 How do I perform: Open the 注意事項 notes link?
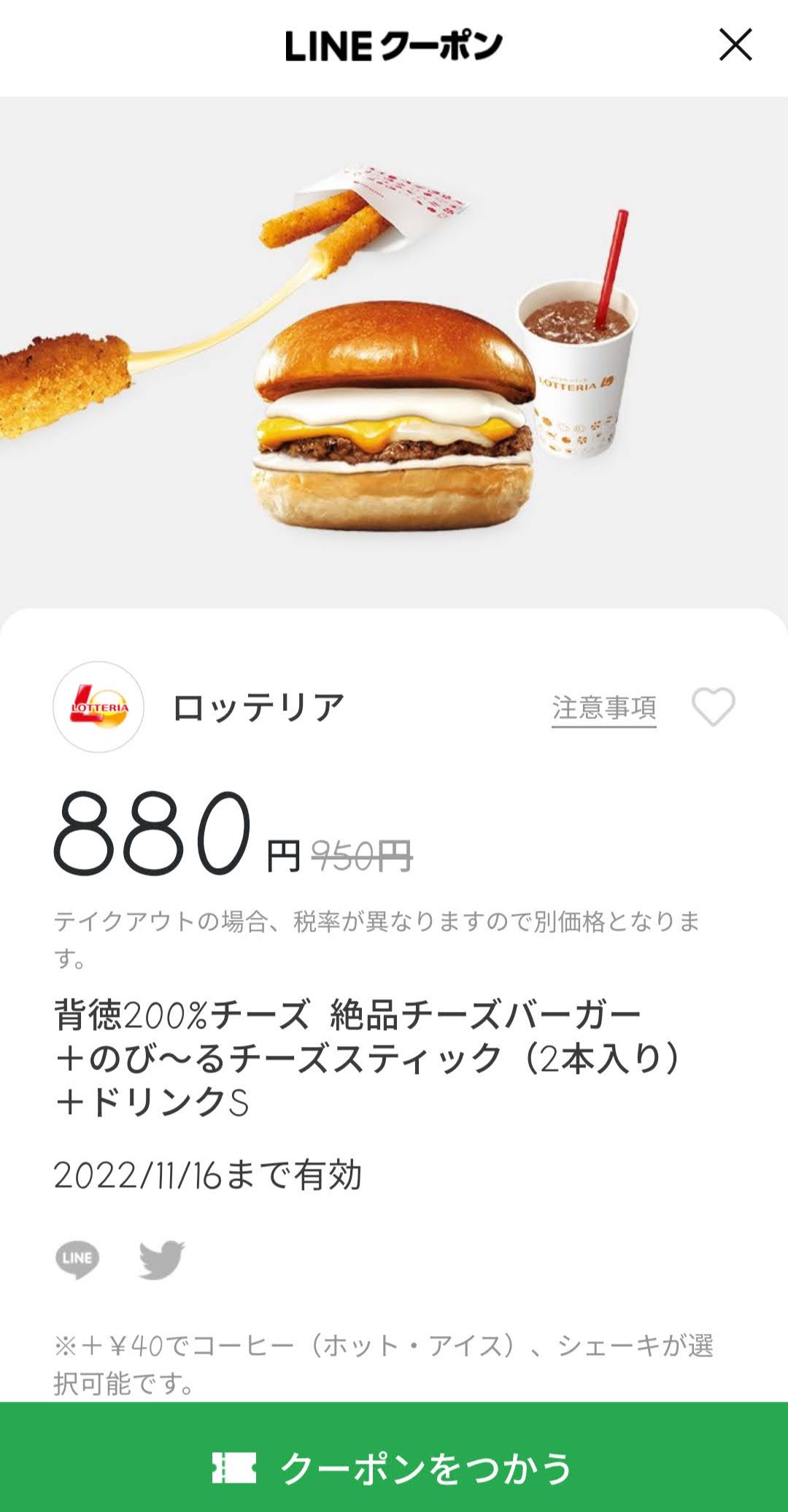pyautogui.click(x=604, y=708)
